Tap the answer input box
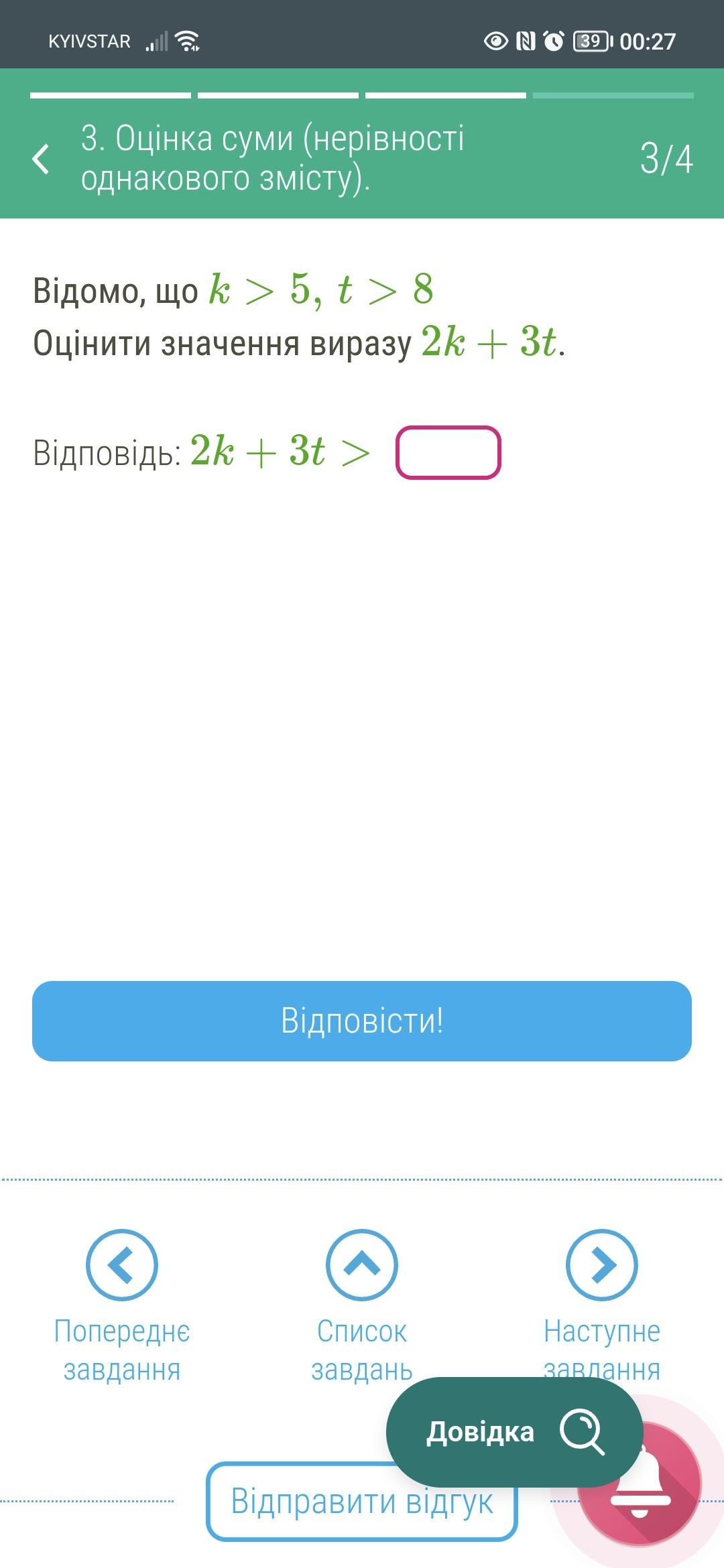 448,453
